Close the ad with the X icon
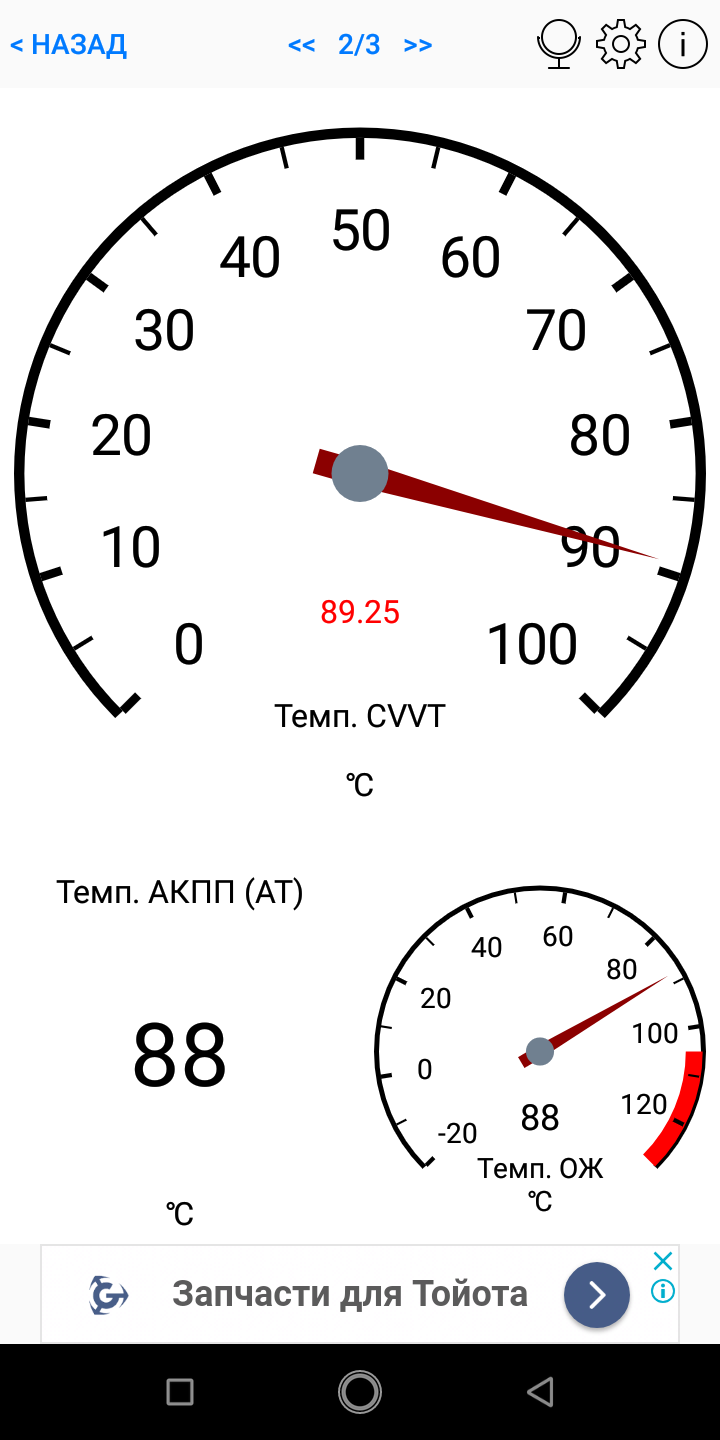Viewport: 720px width, 1440px height. tap(662, 1261)
